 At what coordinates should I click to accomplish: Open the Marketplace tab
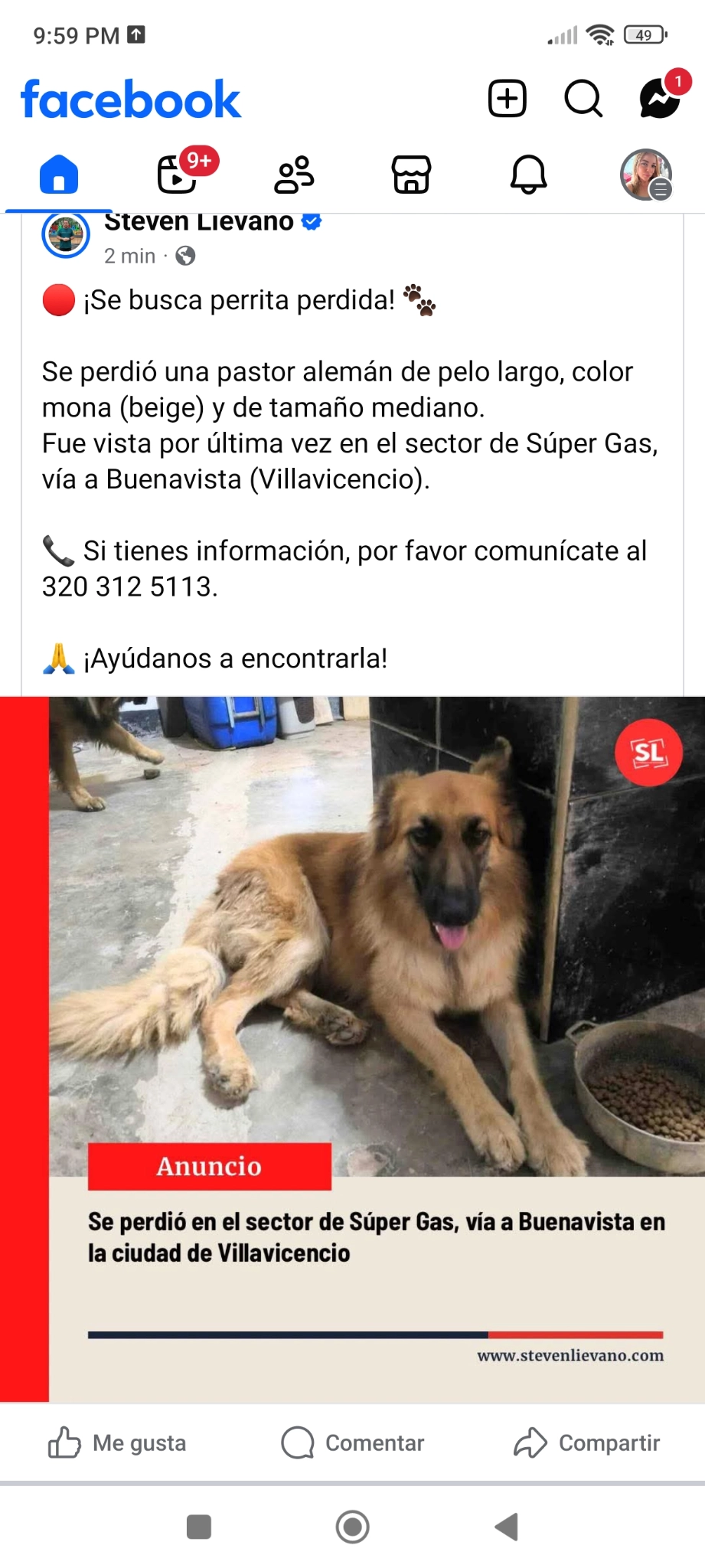pyautogui.click(x=412, y=174)
